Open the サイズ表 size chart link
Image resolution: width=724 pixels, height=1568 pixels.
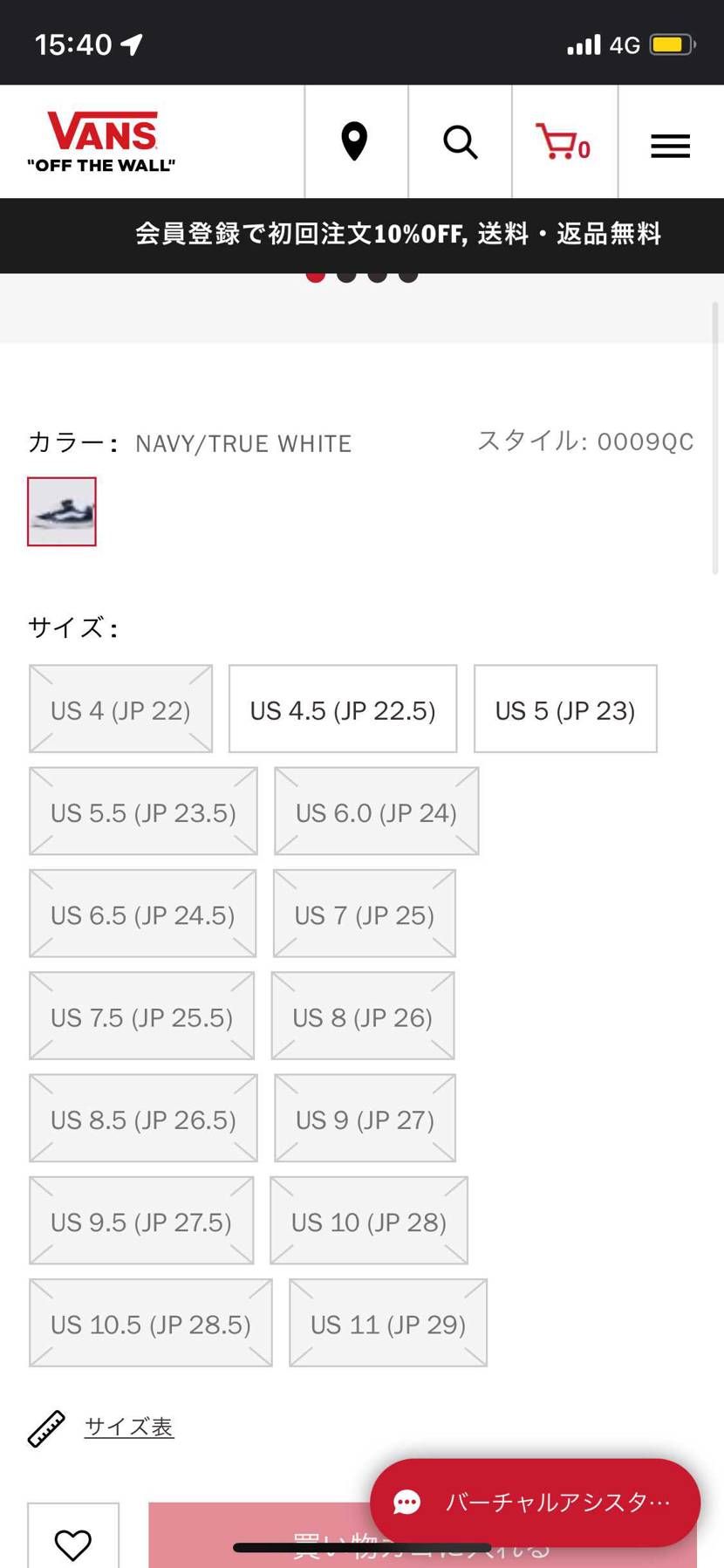click(127, 1427)
